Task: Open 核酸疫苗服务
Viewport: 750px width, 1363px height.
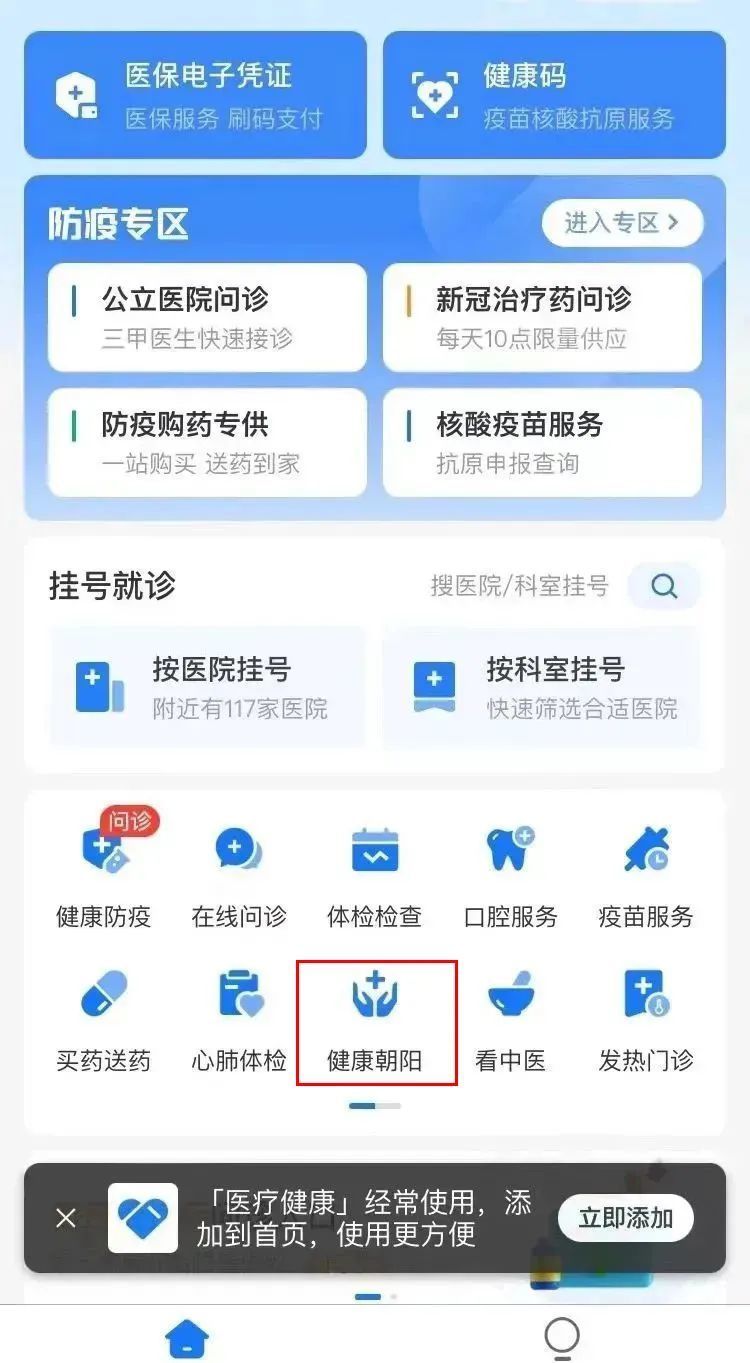Action: [542, 442]
